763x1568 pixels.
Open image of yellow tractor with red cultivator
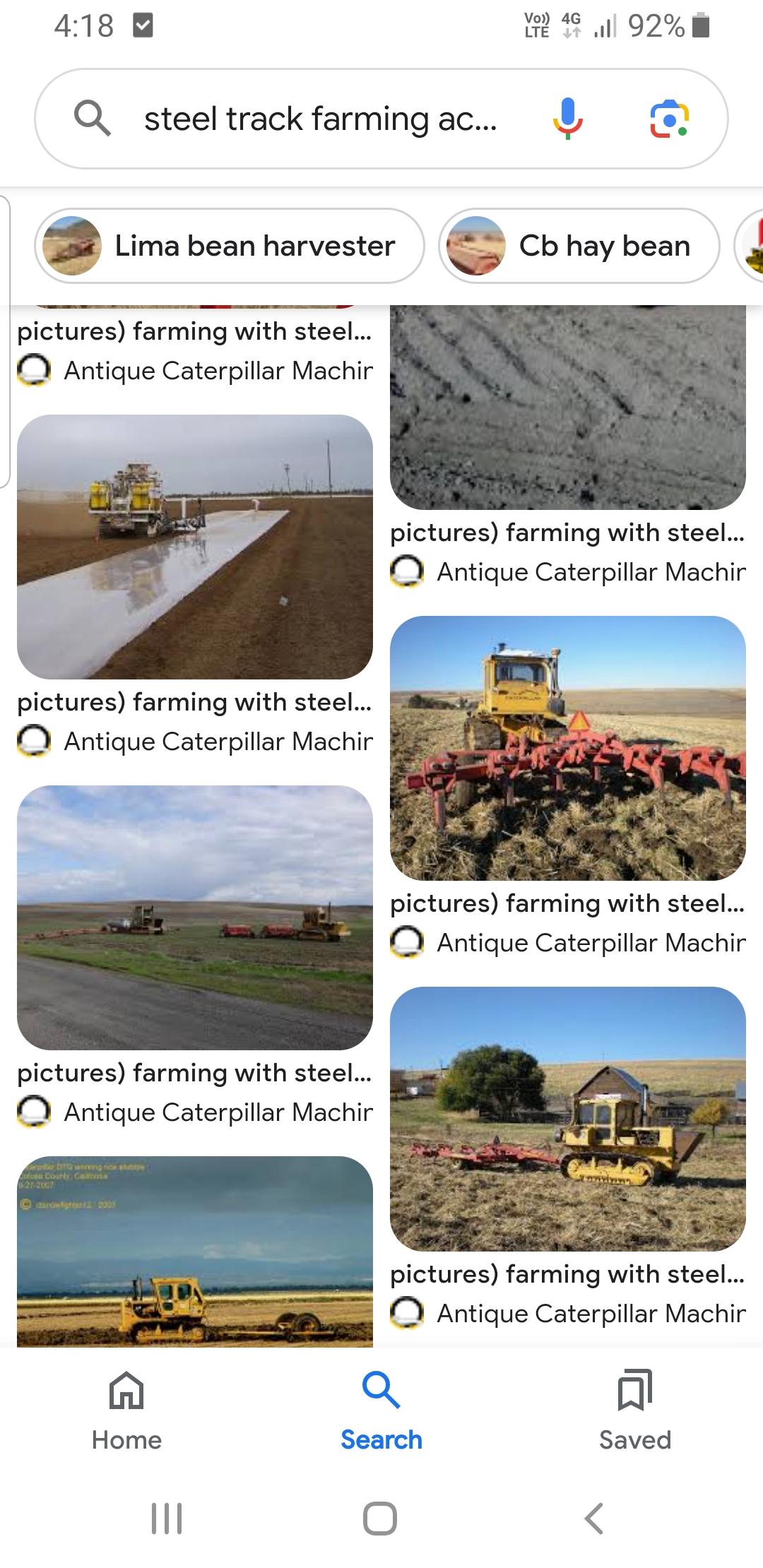[x=568, y=748]
